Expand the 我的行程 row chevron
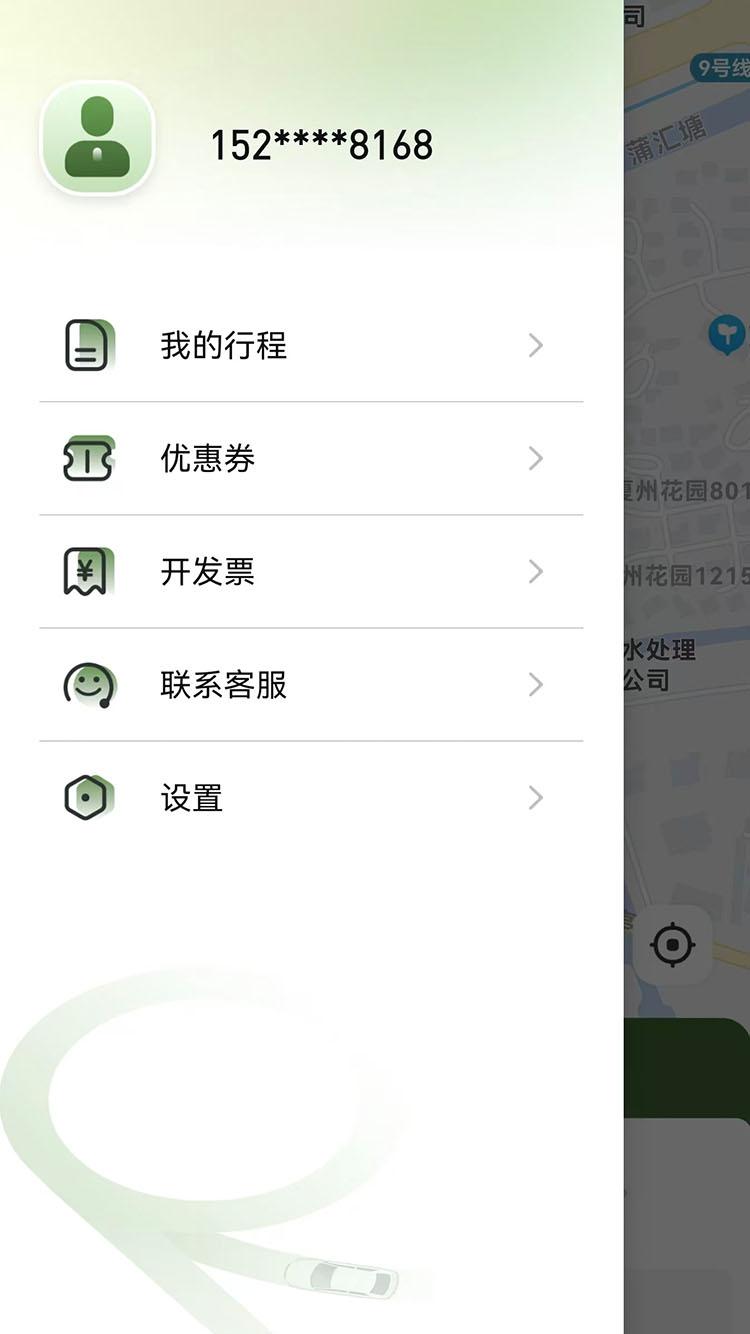Image resolution: width=750 pixels, height=1334 pixels. [537, 345]
